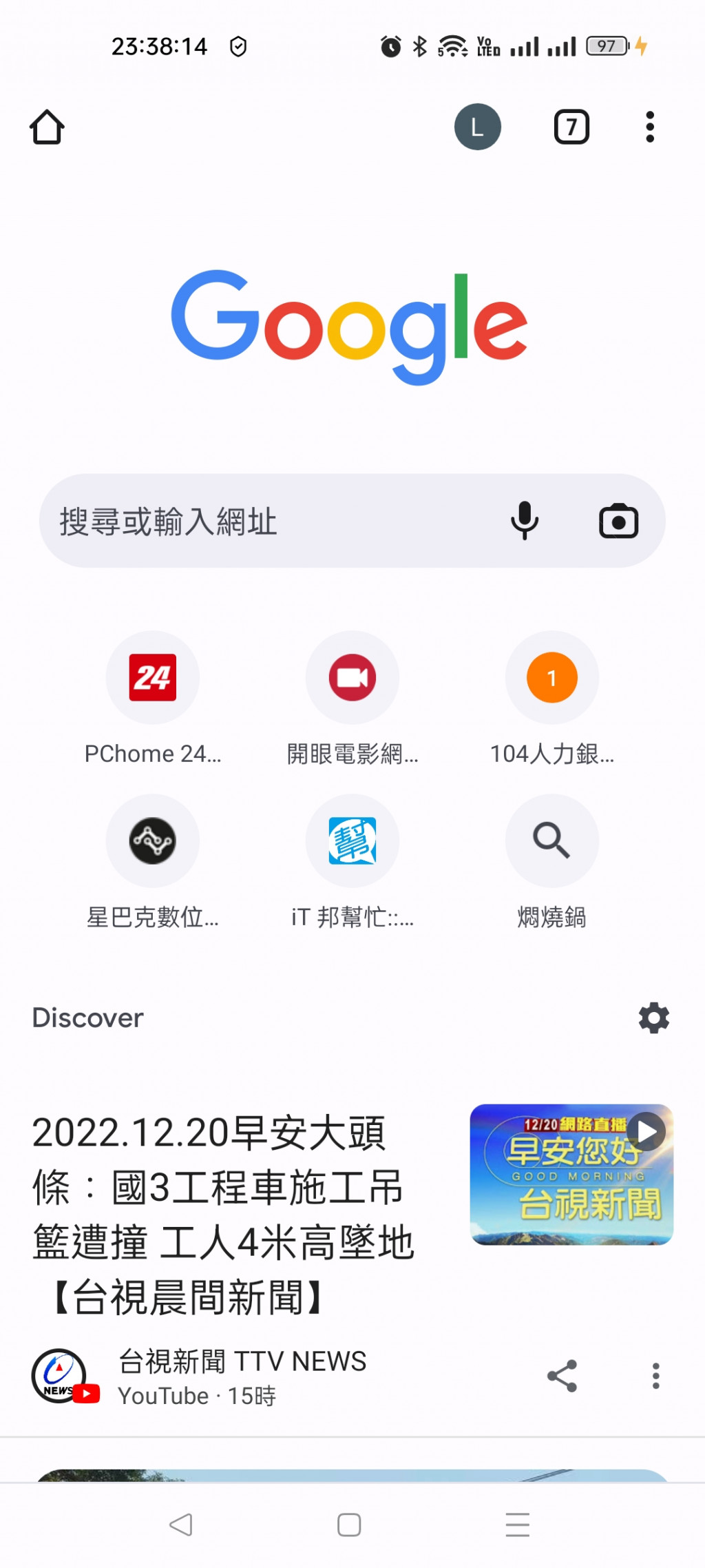
Task: Open the L account profile avatar
Action: [477, 127]
